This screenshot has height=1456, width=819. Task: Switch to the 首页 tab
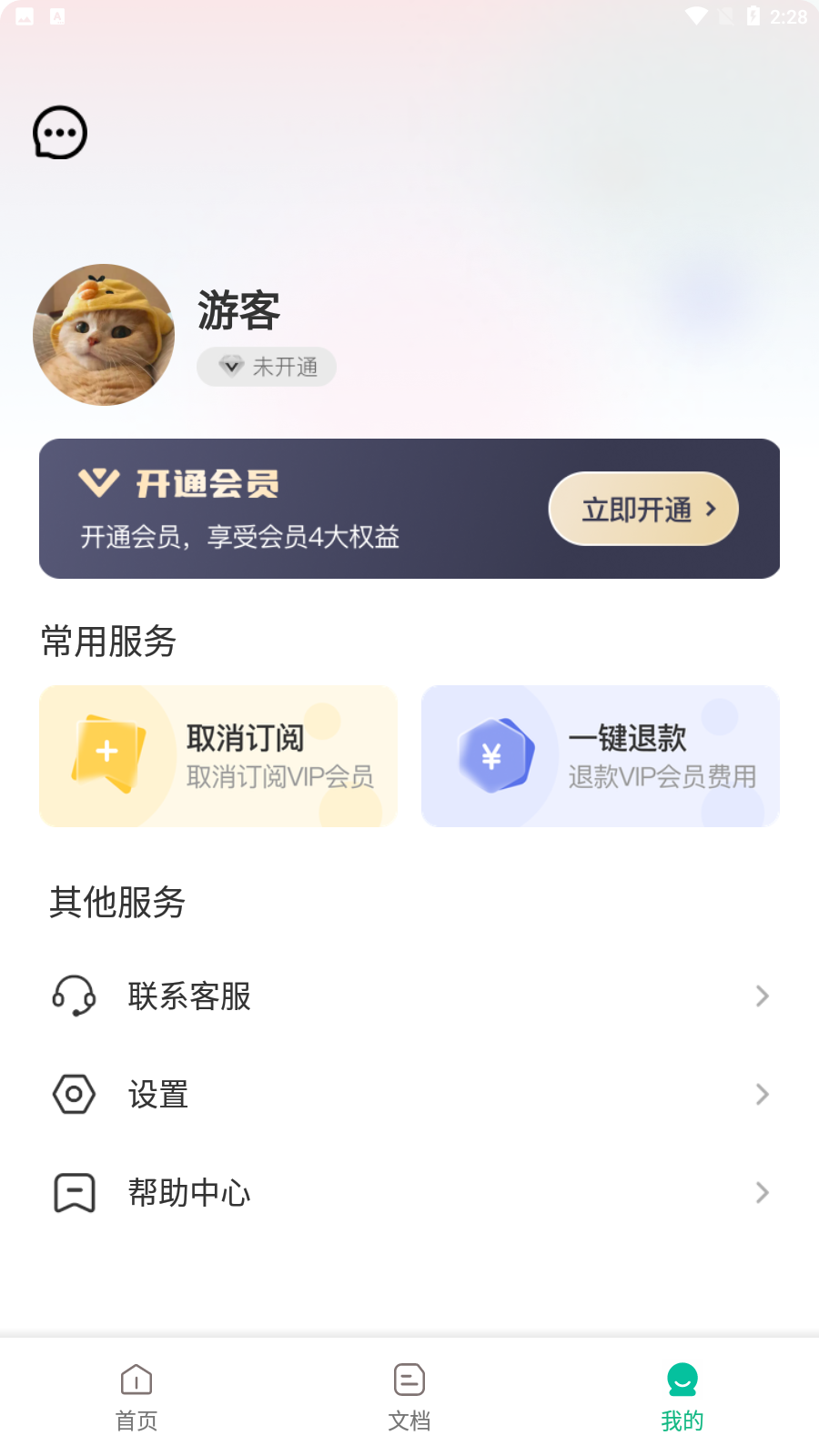click(136, 1397)
